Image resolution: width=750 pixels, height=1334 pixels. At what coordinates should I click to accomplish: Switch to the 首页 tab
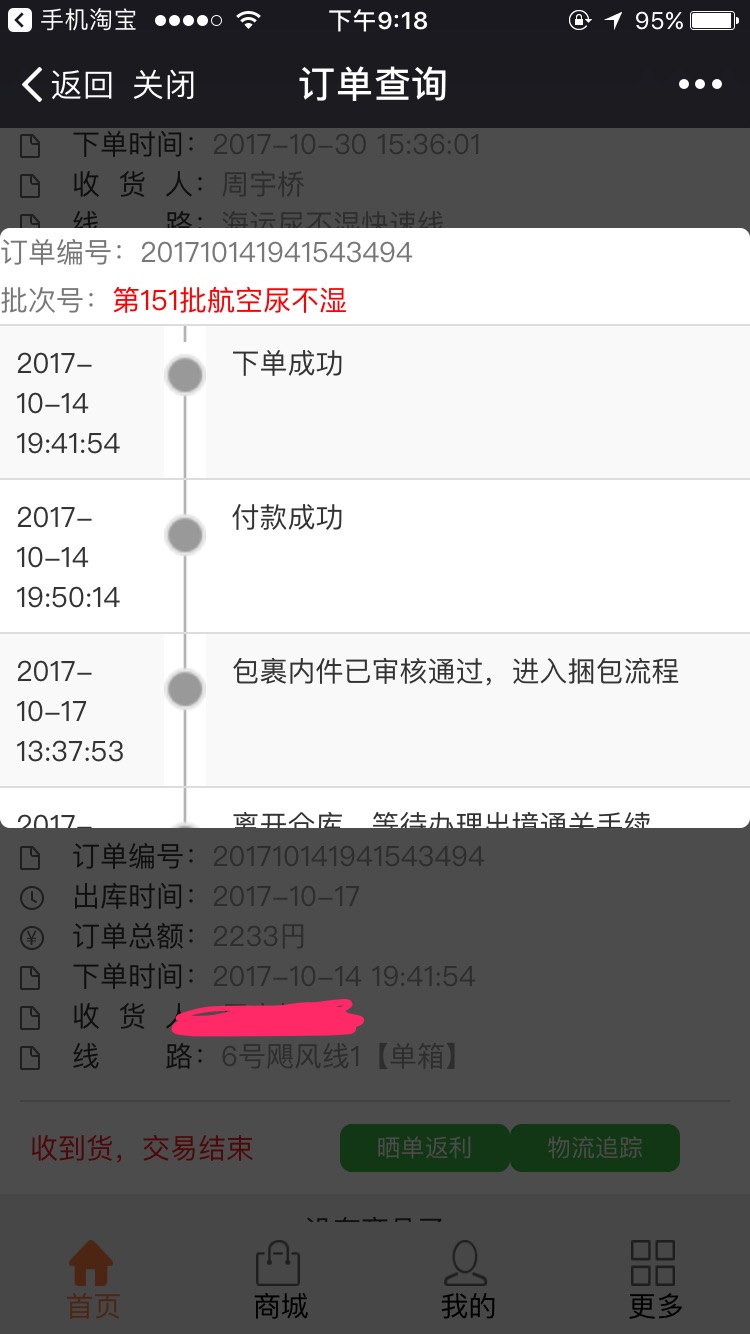click(x=92, y=1280)
